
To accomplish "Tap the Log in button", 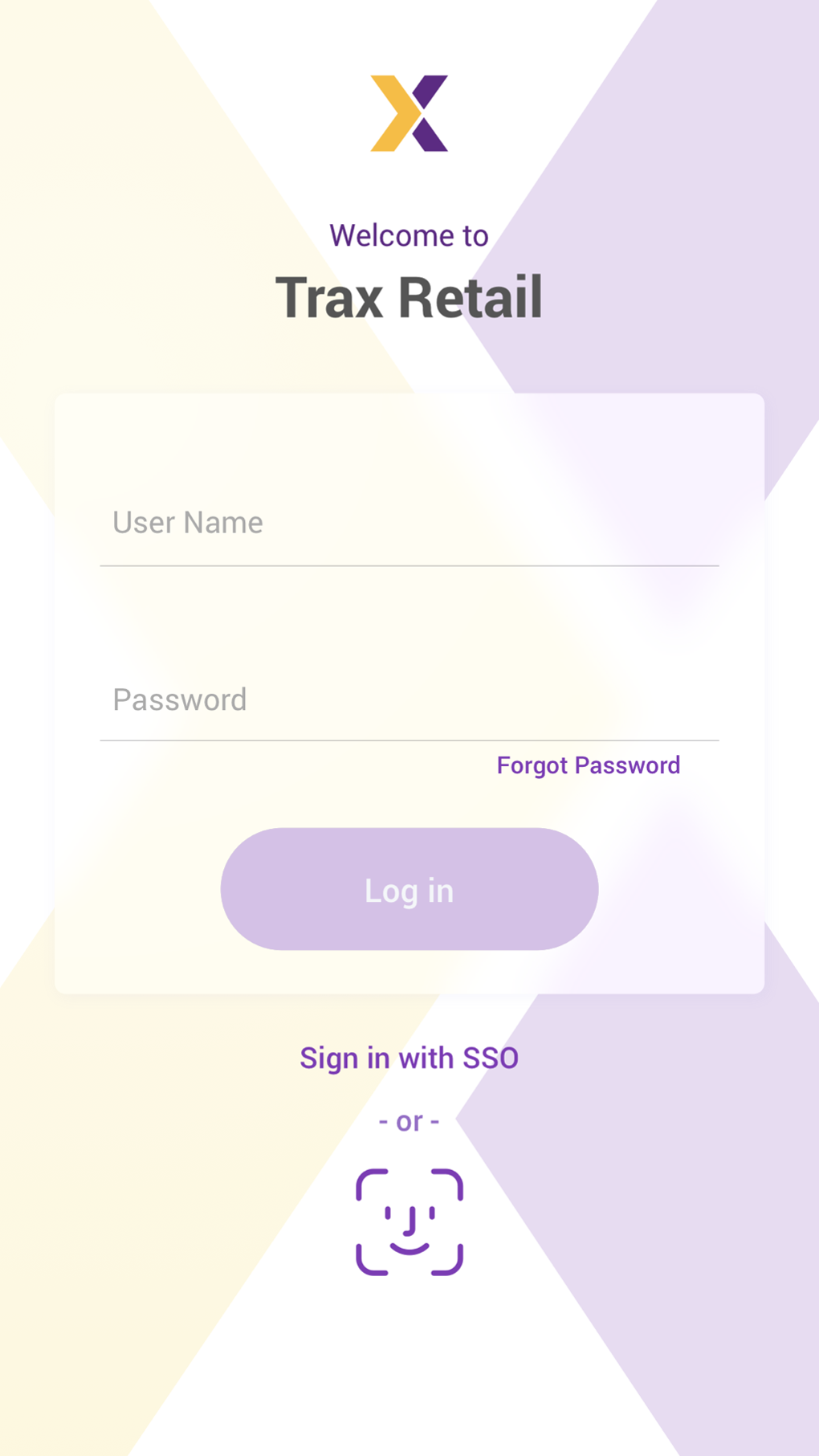I will tap(409, 889).
